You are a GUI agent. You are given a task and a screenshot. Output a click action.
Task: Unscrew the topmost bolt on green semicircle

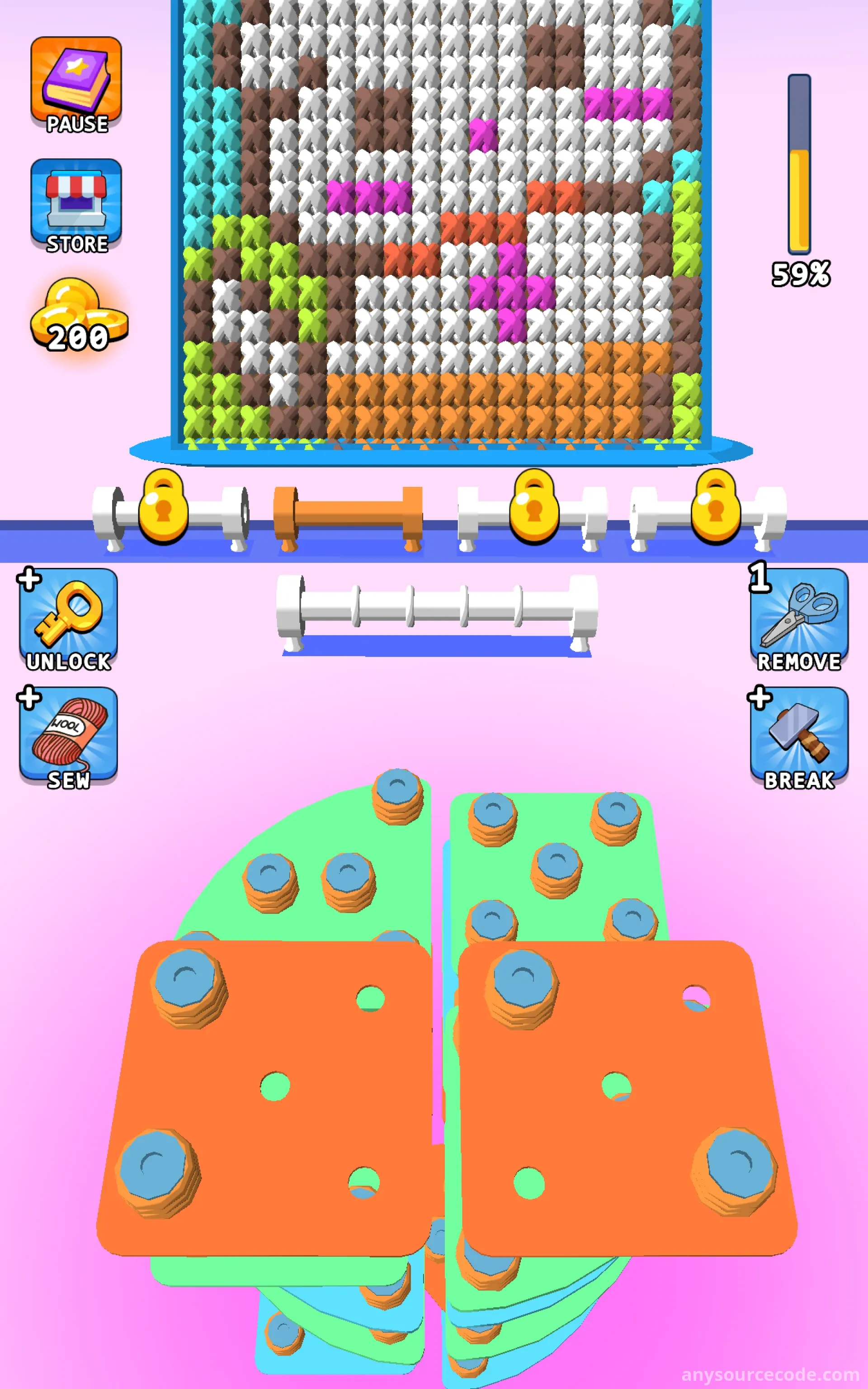397,794
